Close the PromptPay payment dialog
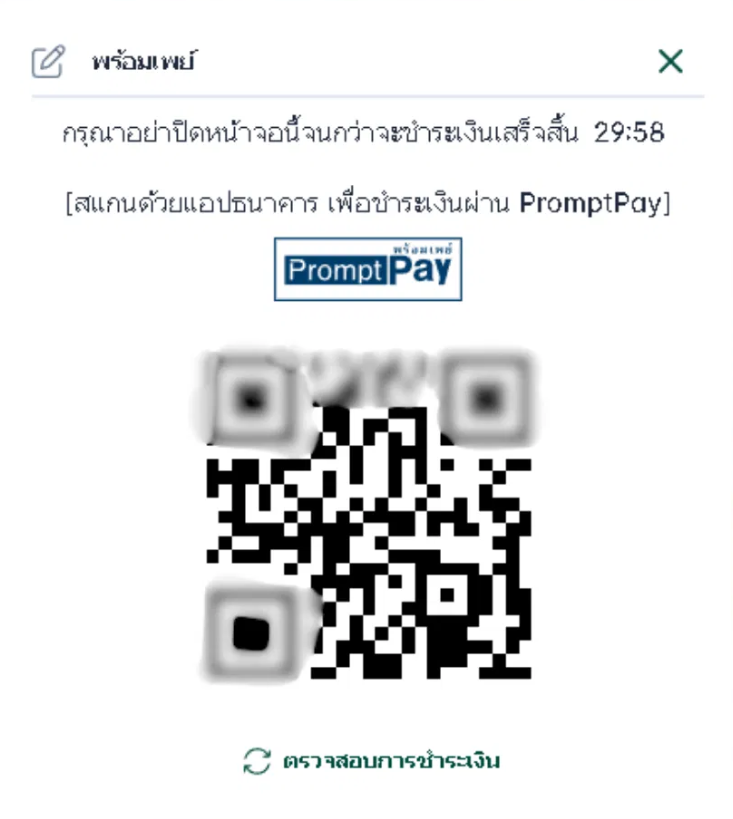The image size is (733, 819). coord(670,62)
